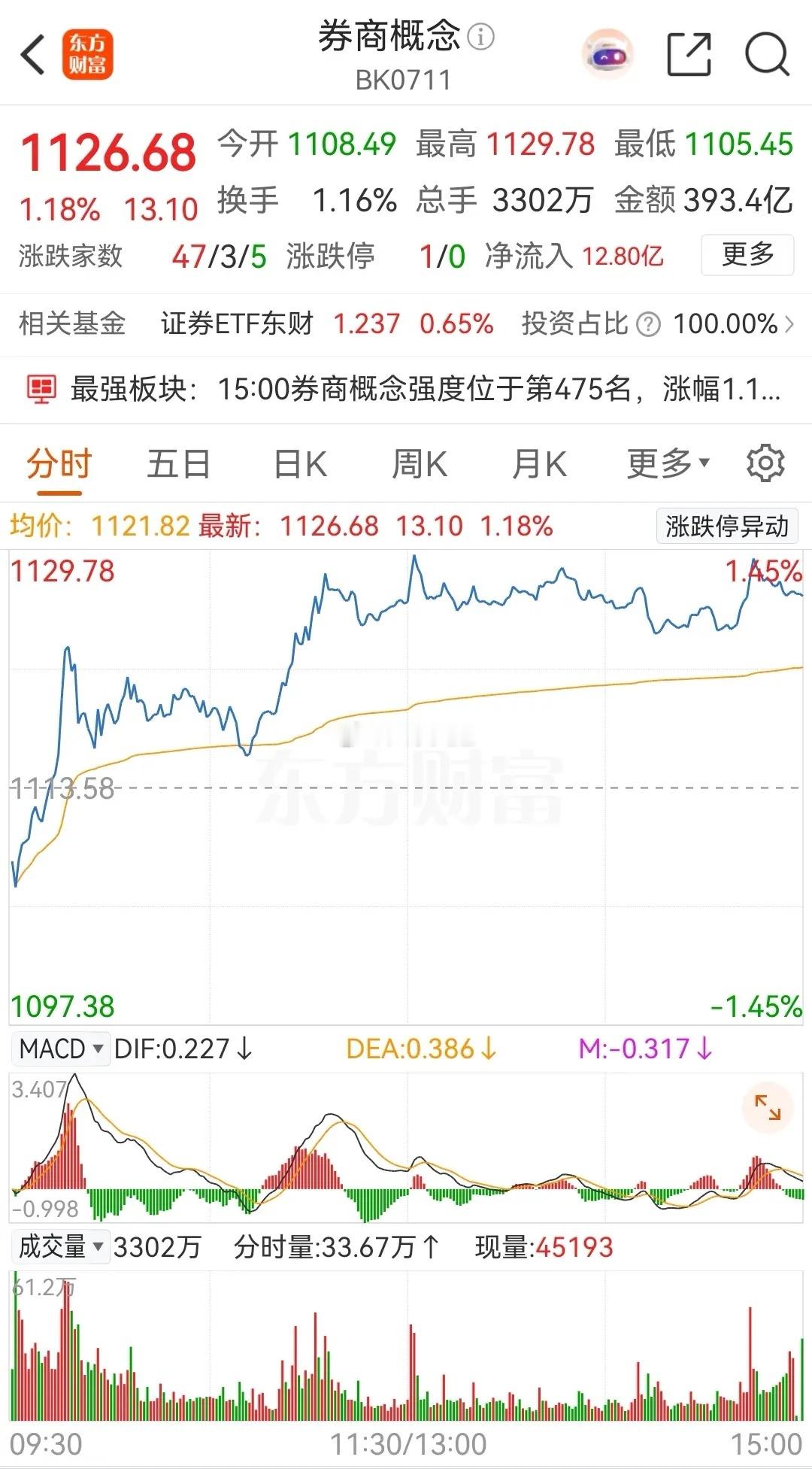
Task: Open the 最强板块 news line
Action: pos(406,390)
